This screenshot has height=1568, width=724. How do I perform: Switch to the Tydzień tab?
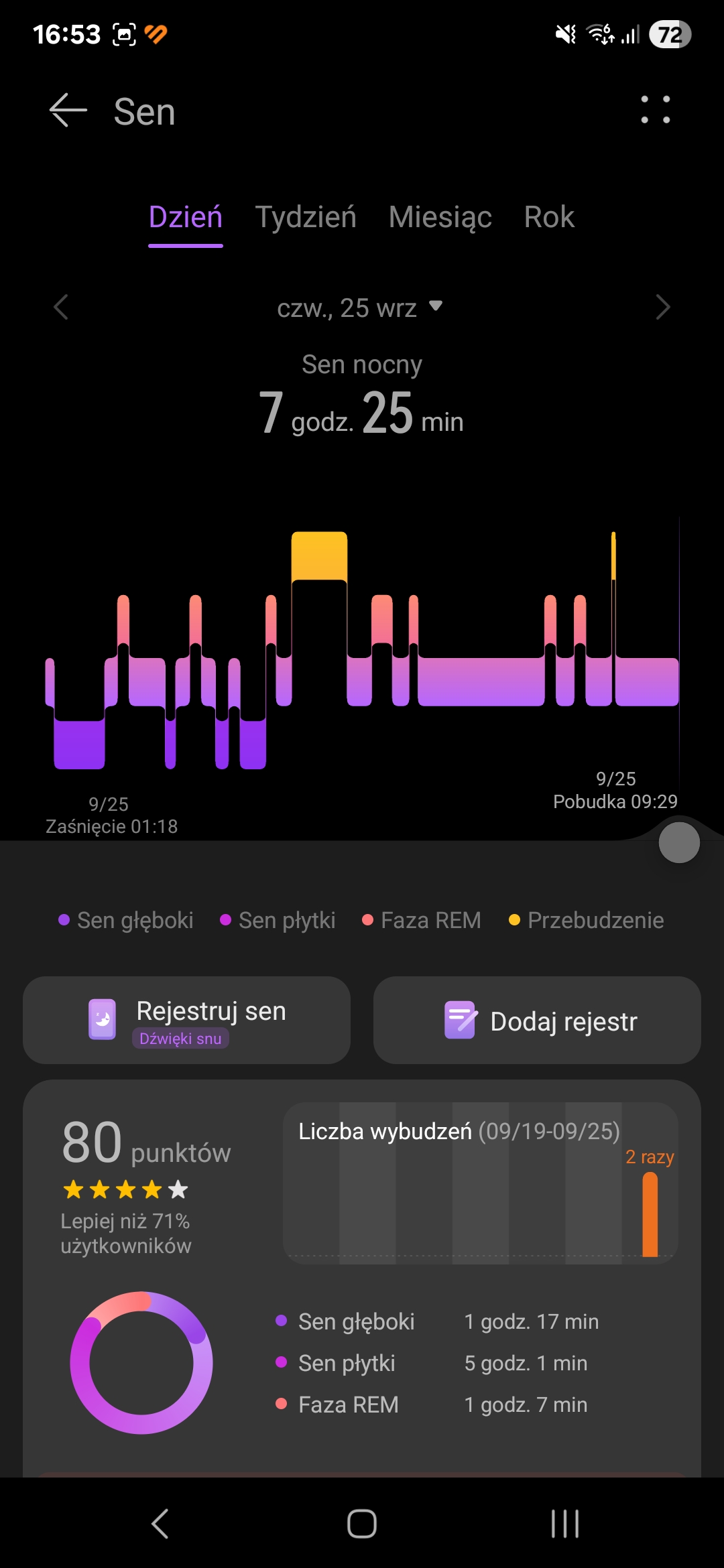point(306,218)
